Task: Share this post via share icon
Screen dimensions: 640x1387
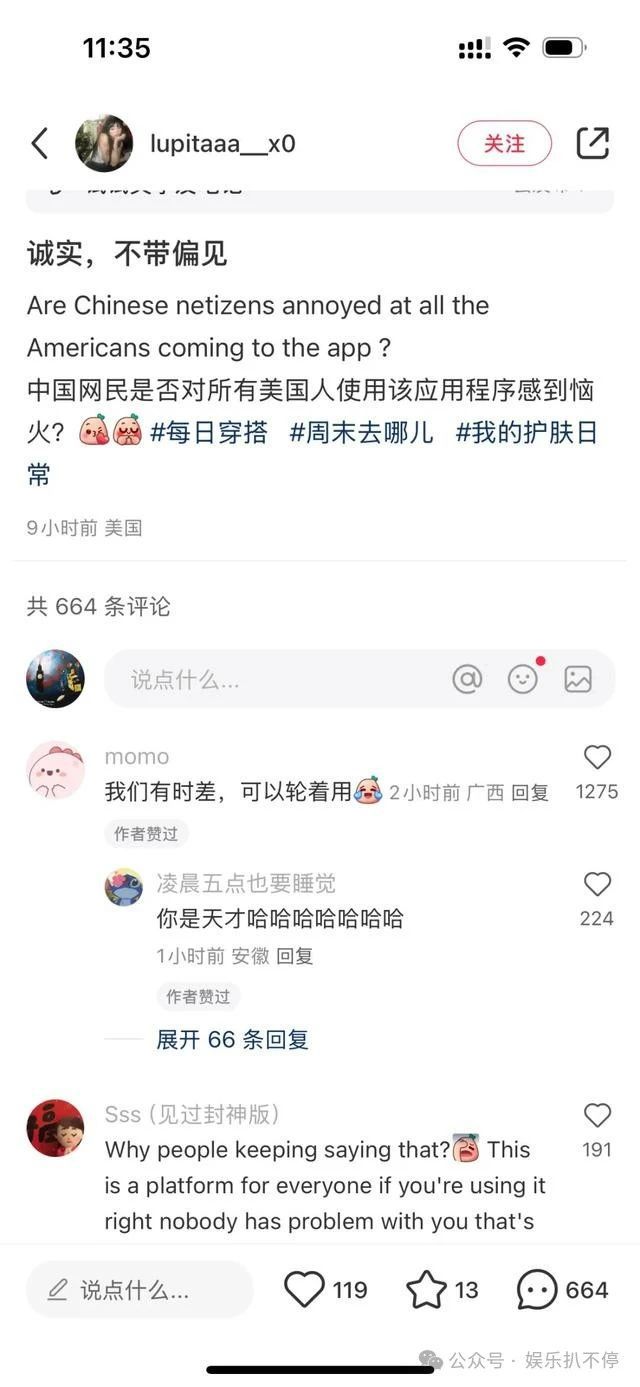Action: (592, 144)
